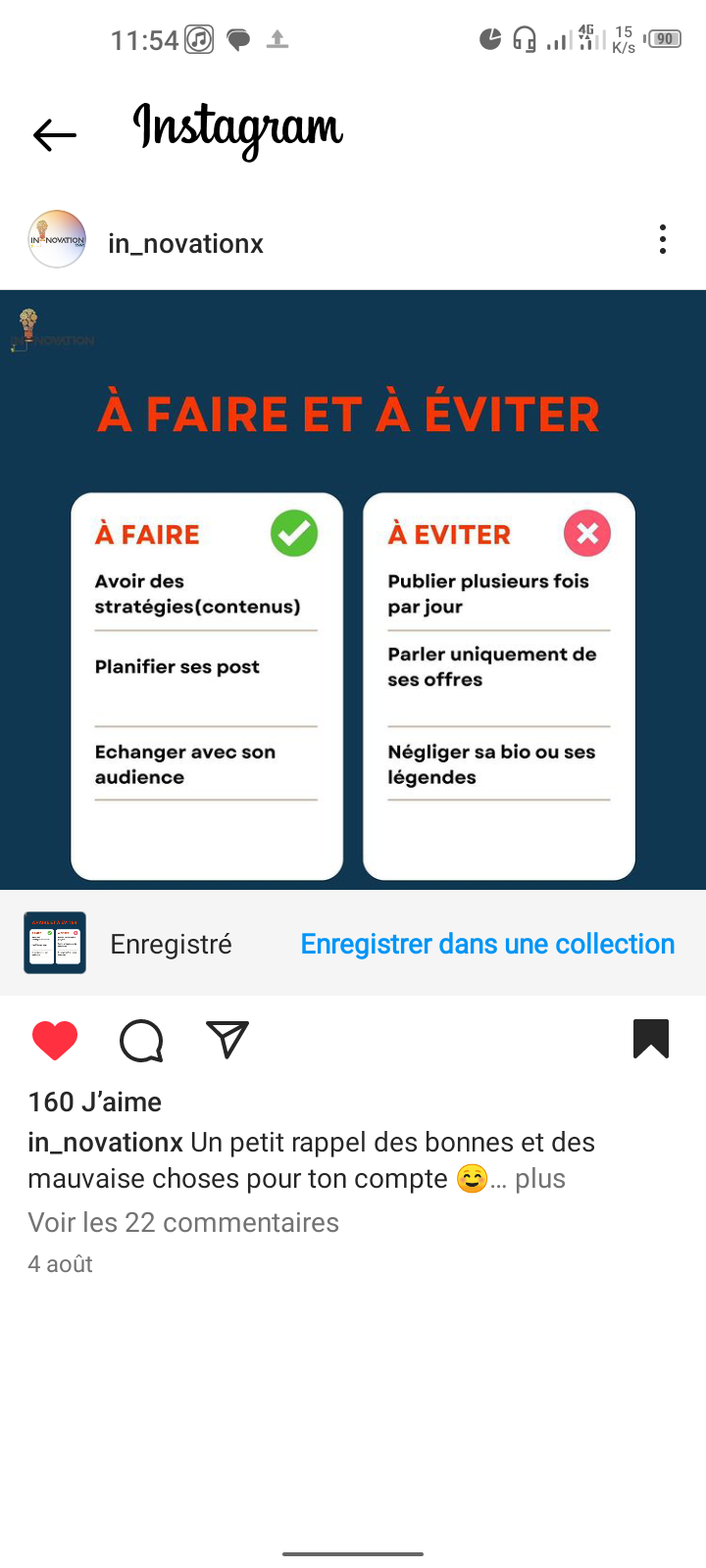This screenshot has height=1568, width=706.
Task: Expand the caption with plus
Action: click(540, 1178)
